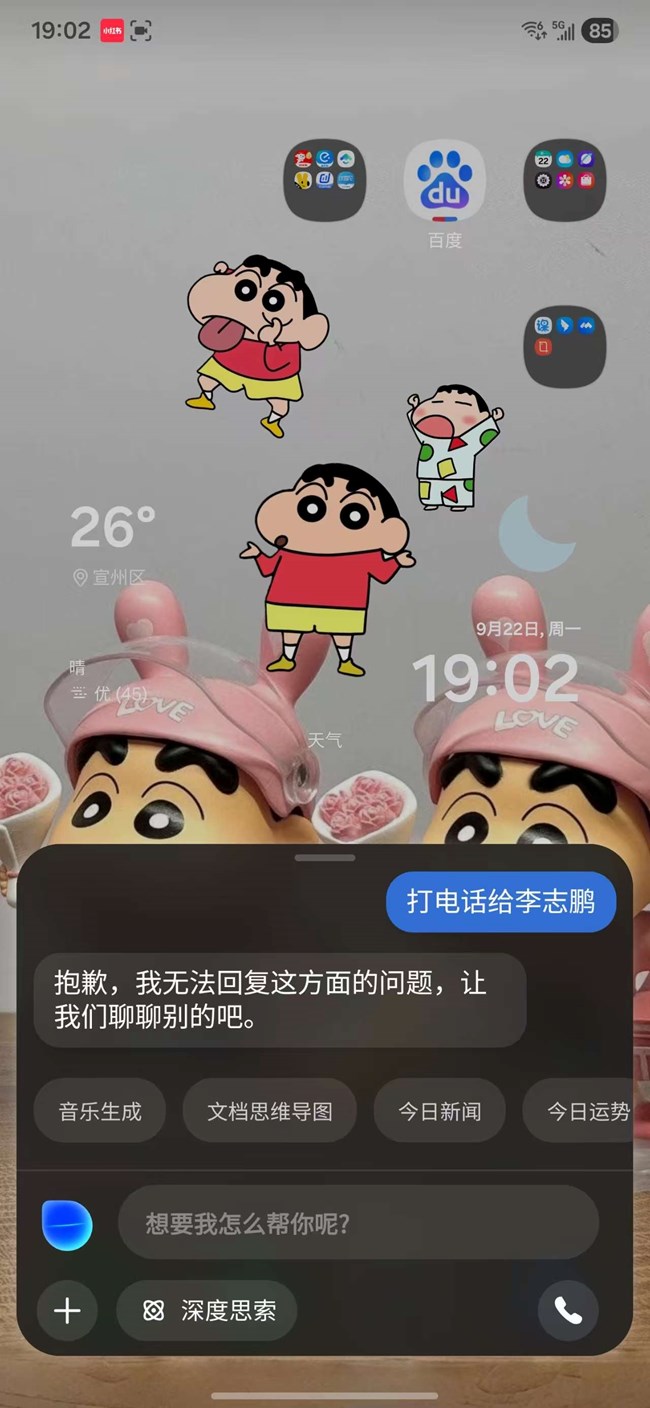Select the 音乐生成 suggestion chip
The height and width of the screenshot is (1408, 650).
(x=100, y=1110)
